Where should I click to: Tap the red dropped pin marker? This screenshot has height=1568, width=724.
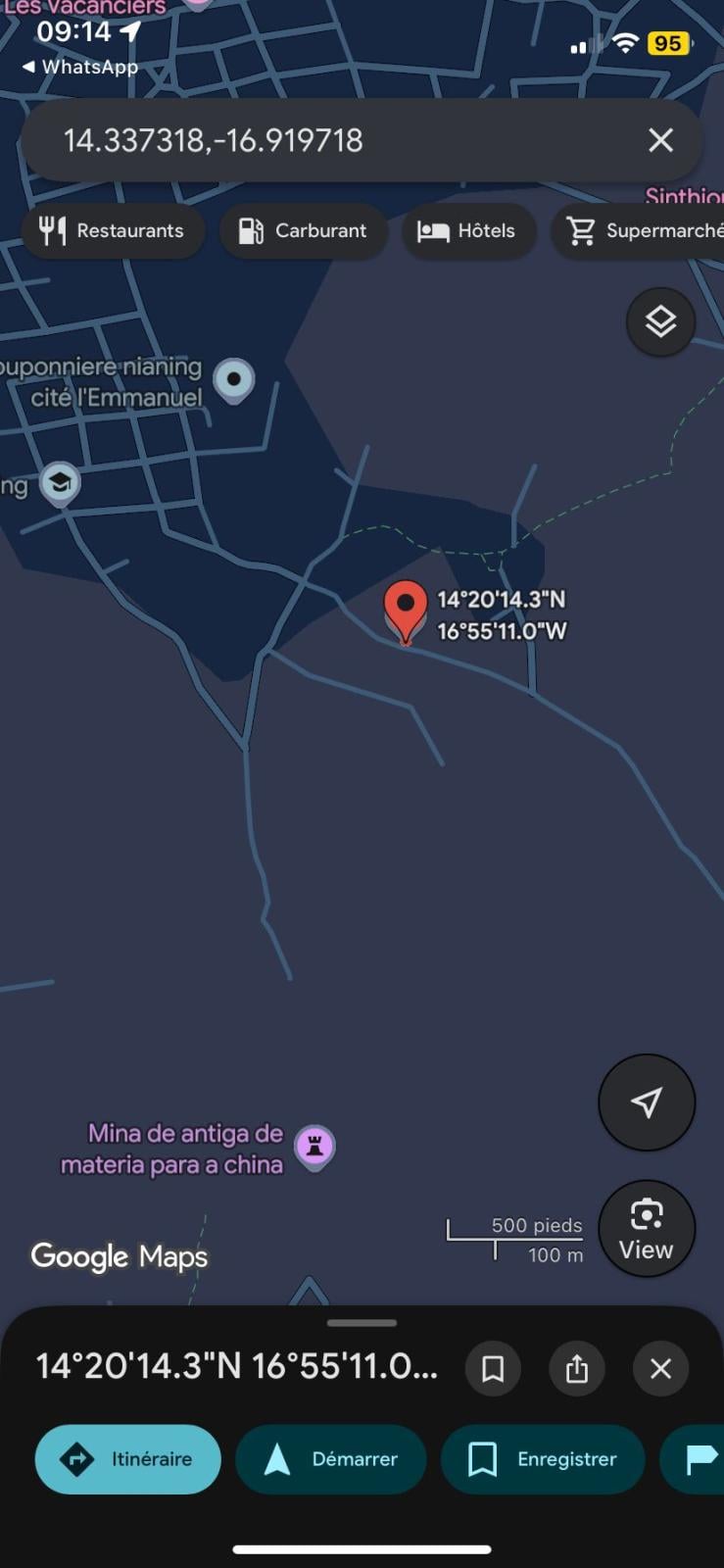(406, 608)
